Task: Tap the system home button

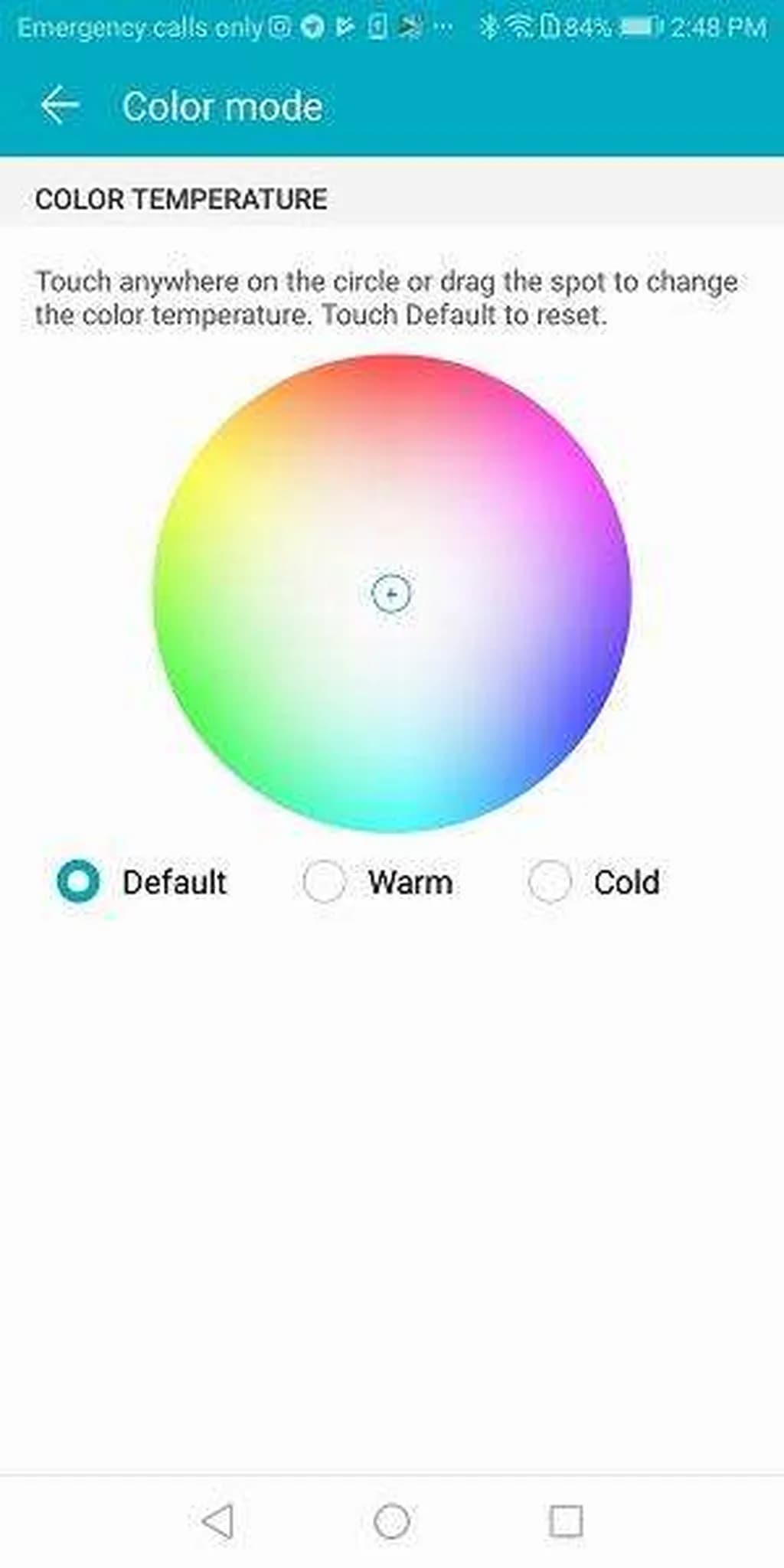Action: (x=392, y=1521)
